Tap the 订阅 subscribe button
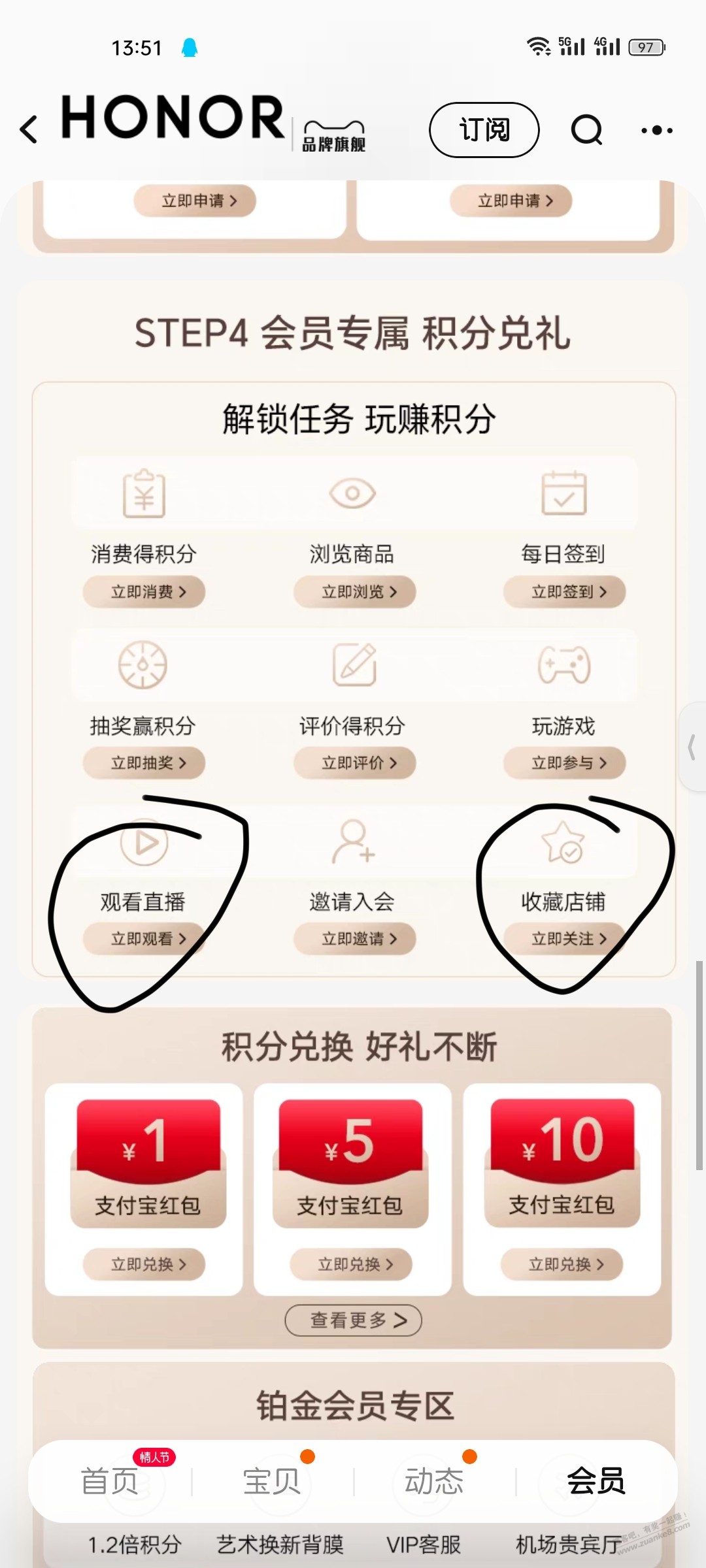706x1568 pixels. point(484,129)
